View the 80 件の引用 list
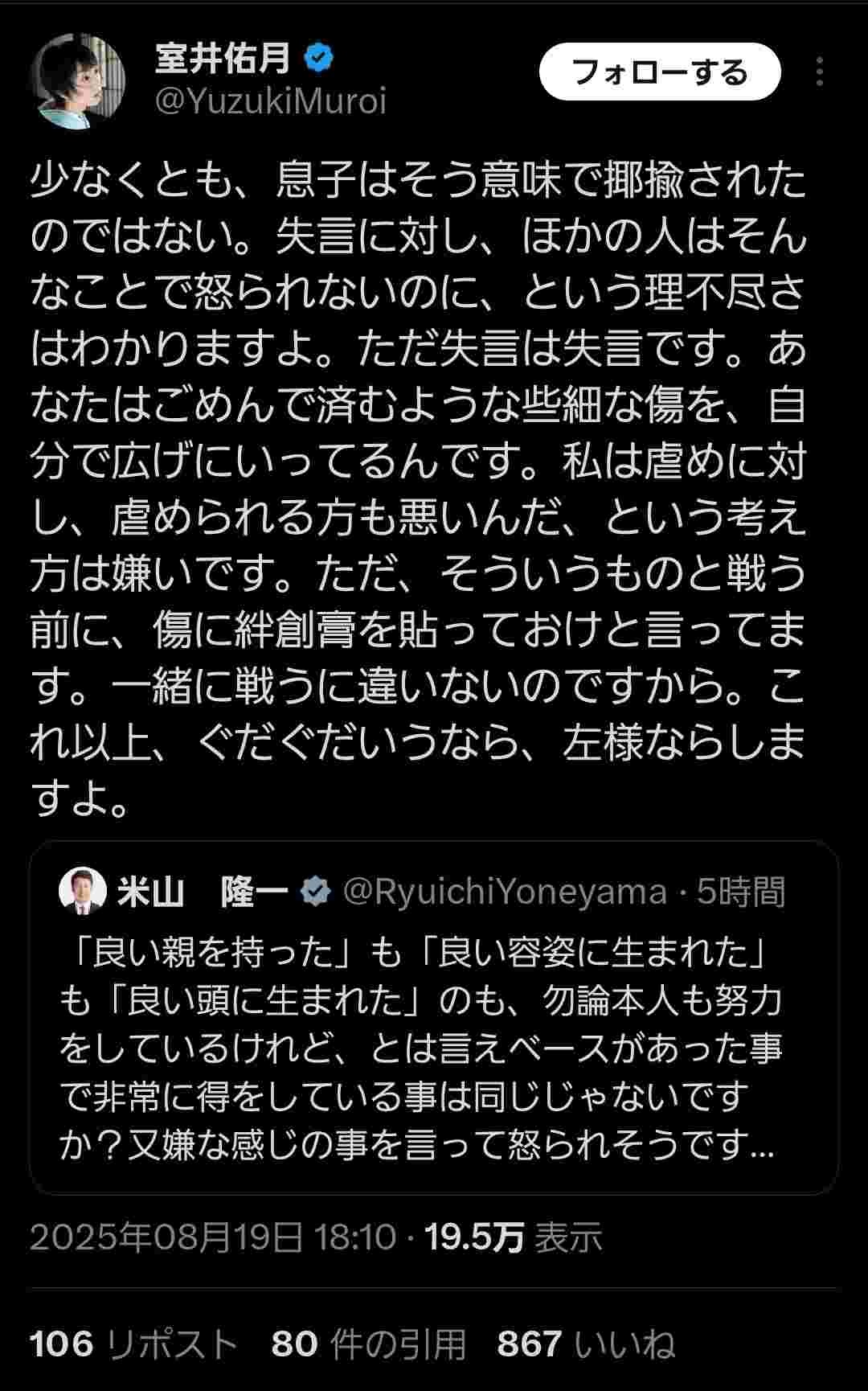Screen dimensions: 868x1391 [368, 1344]
